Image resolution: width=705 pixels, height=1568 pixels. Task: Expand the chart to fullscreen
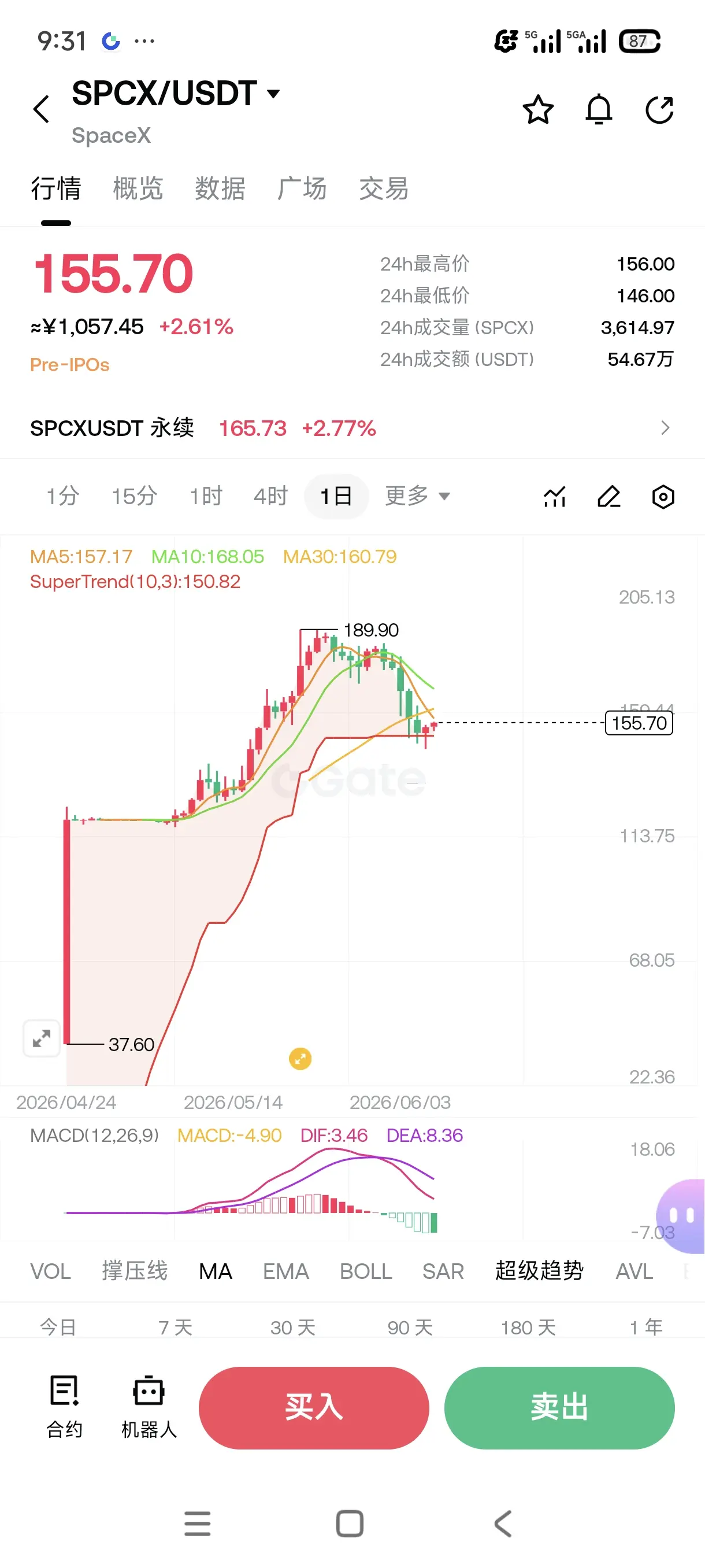pos(42,1038)
